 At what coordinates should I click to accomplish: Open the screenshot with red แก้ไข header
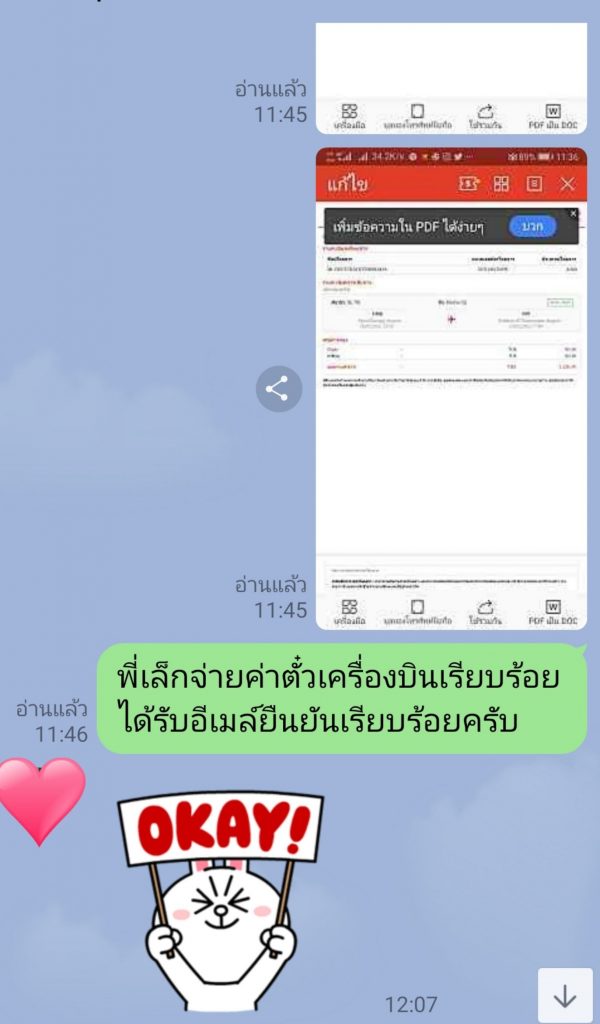pos(451,390)
